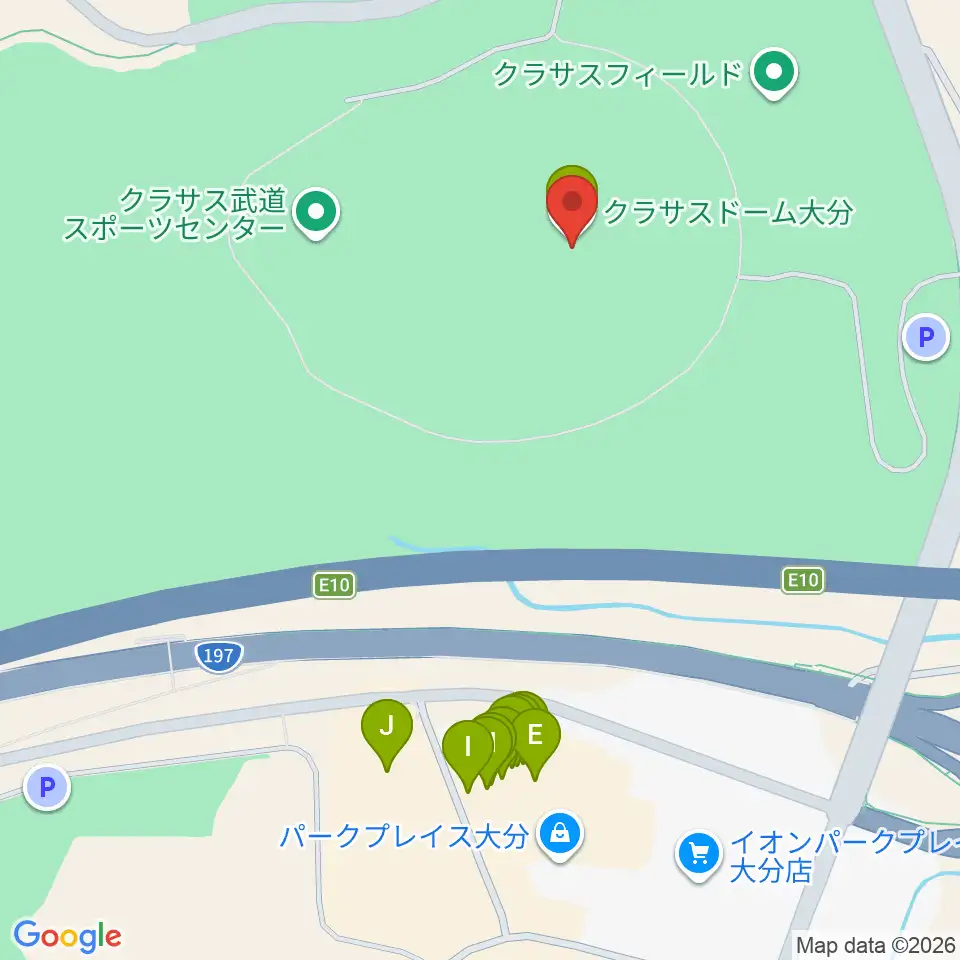Tap the green marker labeled J
The width and height of the screenshot is (960, 960).
tap(386, 734)
